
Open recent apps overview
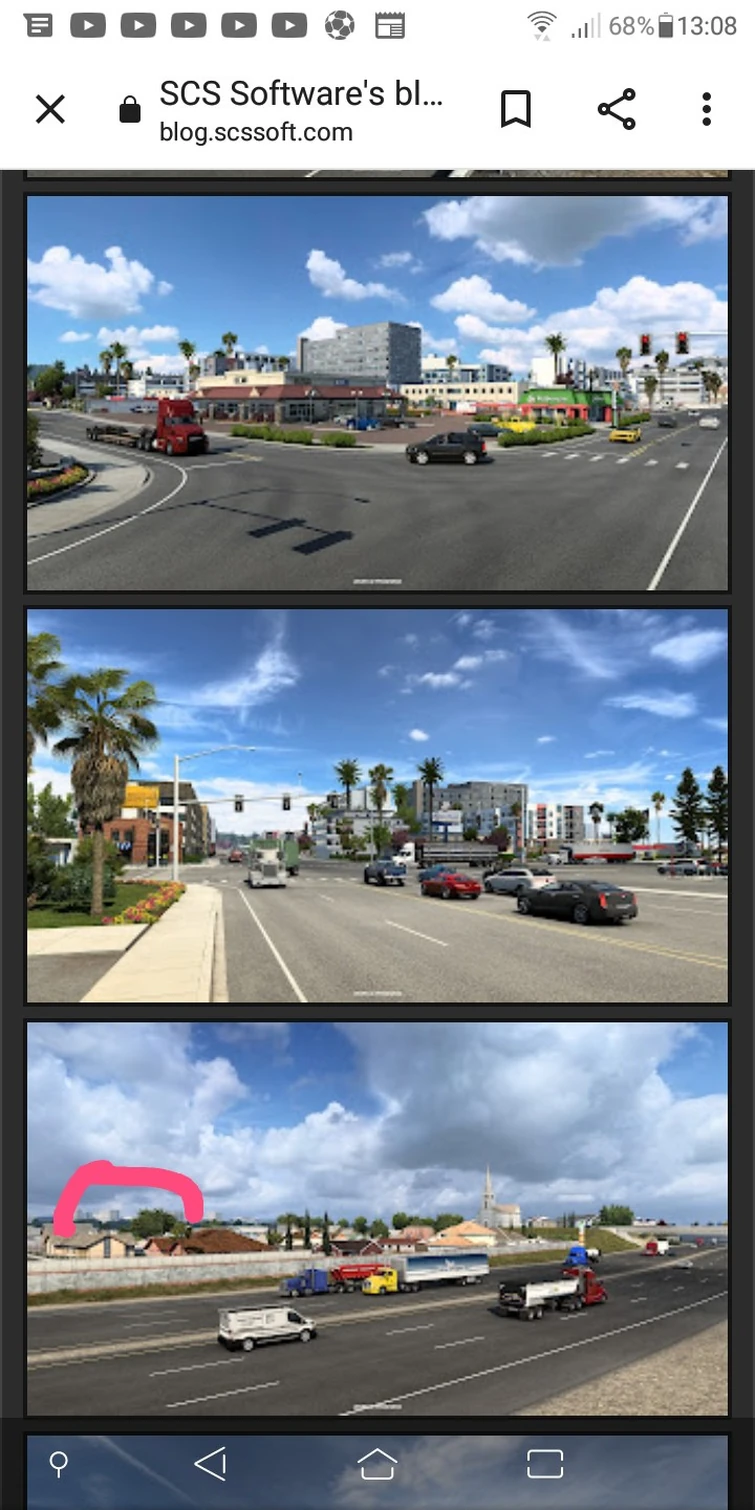pyautogui.click(x=544, y=1464)
